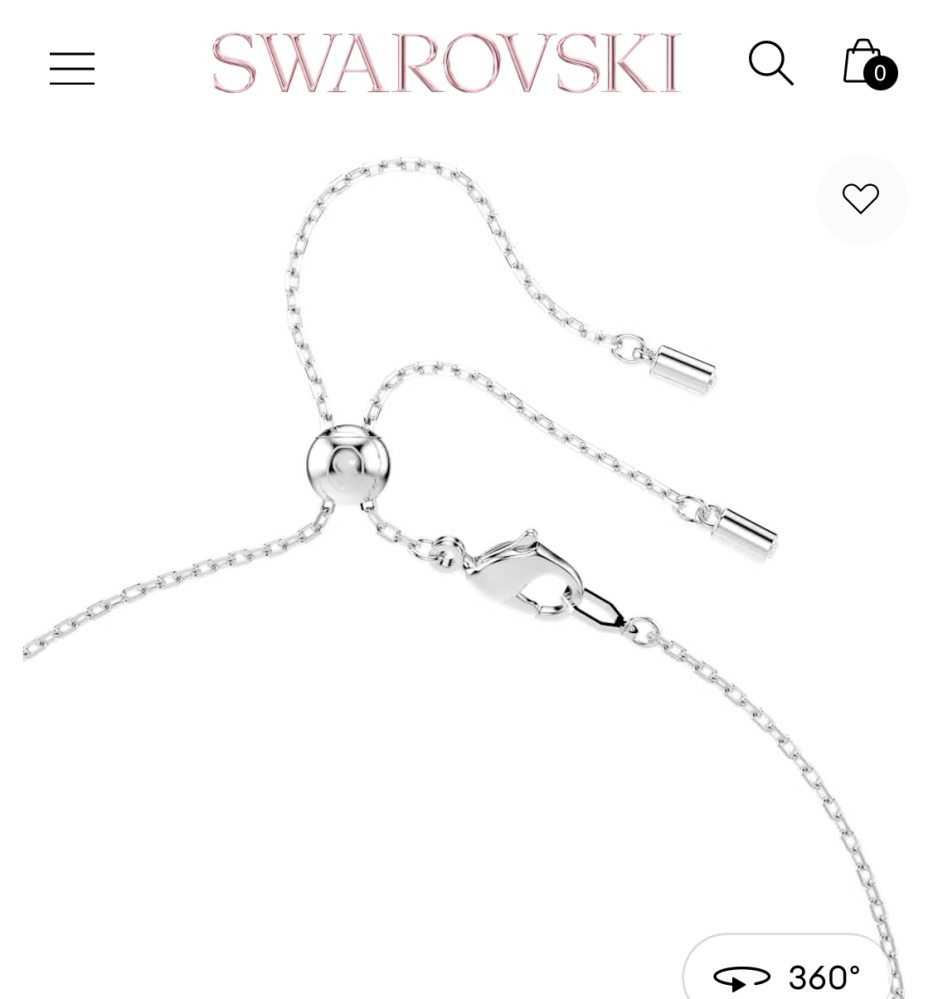Open the shopping bag
This screenshot has height=999, width=933.
[x=866, y=64]
